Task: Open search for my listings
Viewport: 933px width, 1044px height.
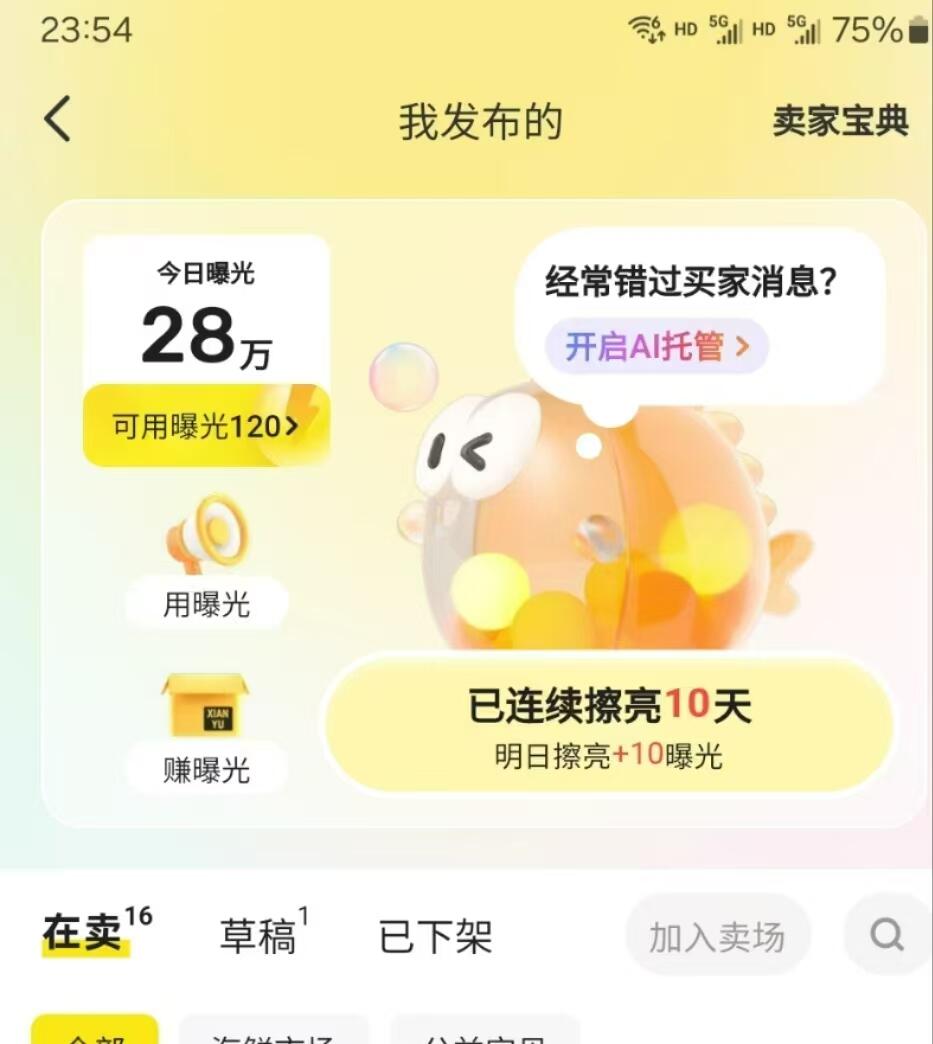Action: click(x=886, y=936)
